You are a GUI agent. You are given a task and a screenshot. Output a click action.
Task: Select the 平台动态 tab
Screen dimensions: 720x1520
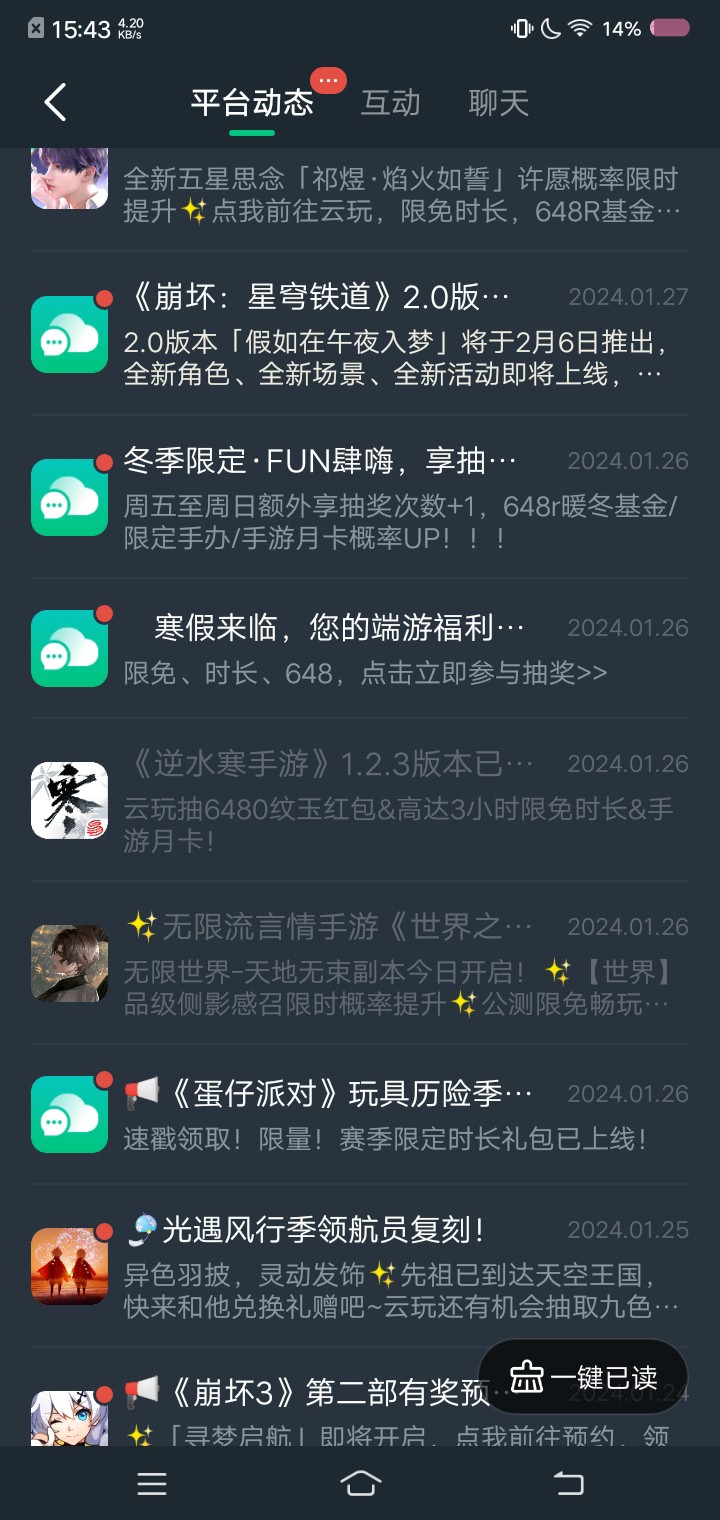coord(252,103)
